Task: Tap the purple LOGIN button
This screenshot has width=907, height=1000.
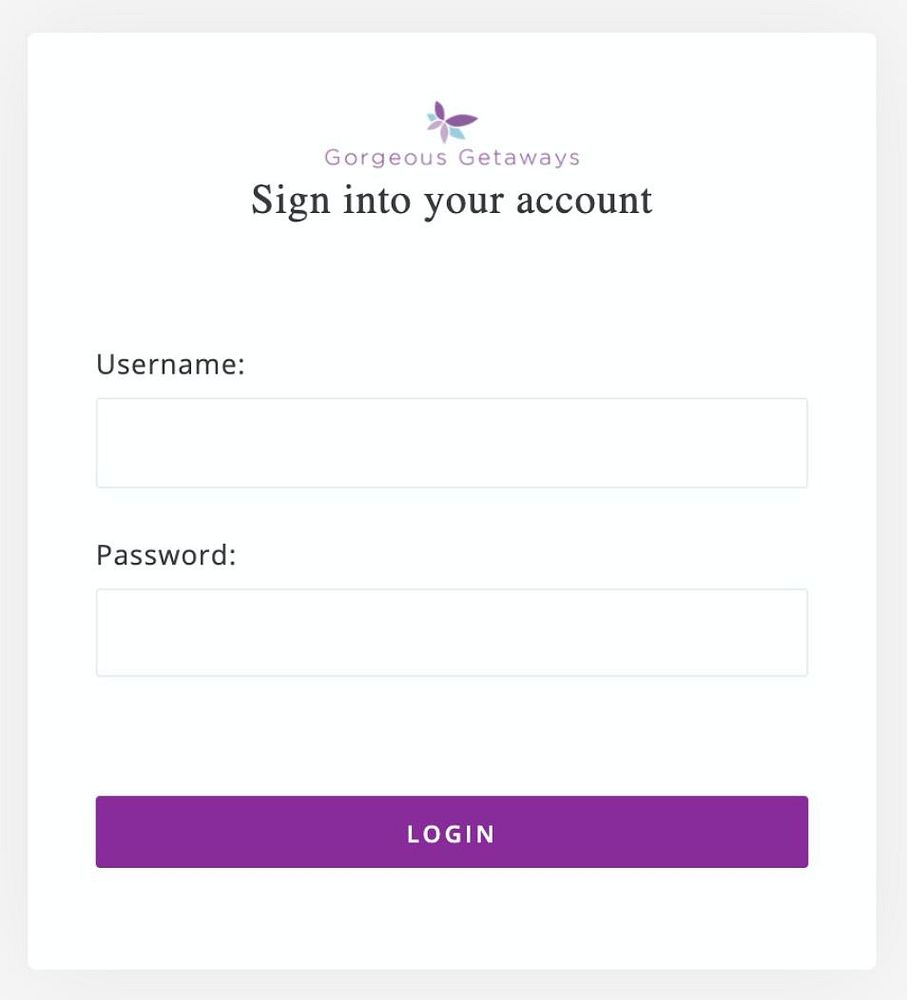Action: pos(451,832)
